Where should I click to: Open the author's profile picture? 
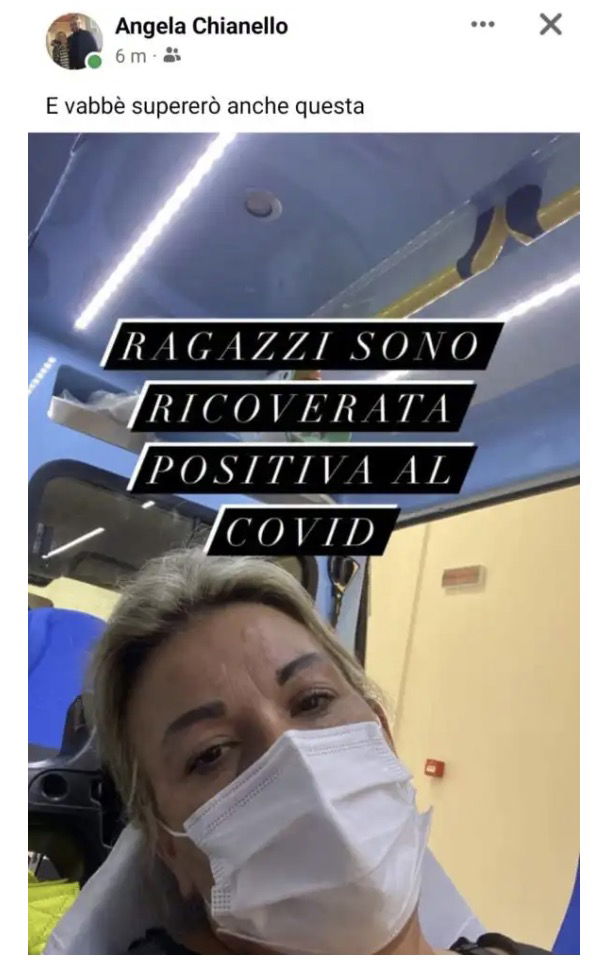74,42
